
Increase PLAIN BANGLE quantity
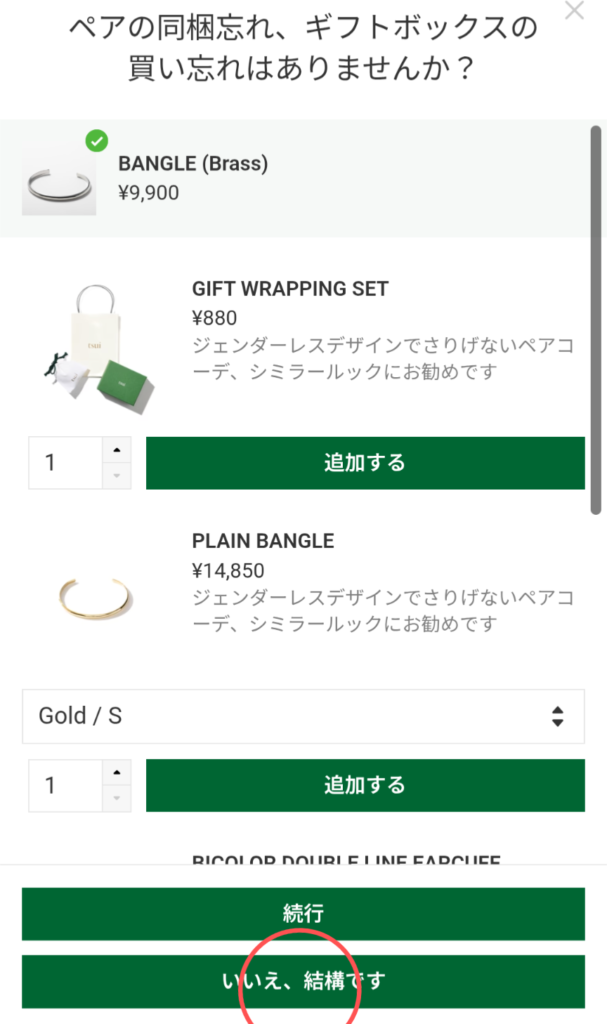coord(117,773)
